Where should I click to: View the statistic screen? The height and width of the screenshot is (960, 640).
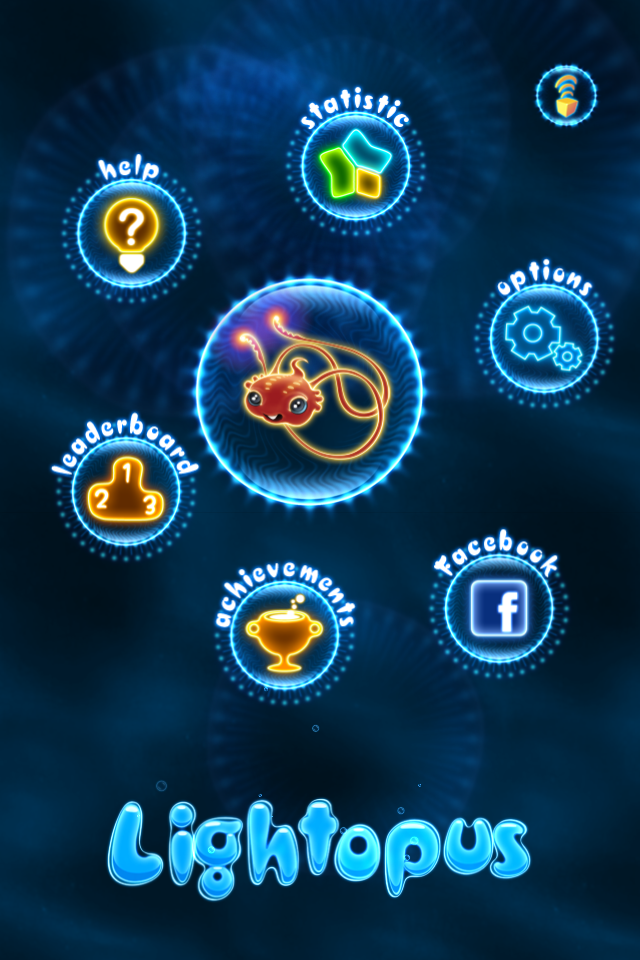pyautogui.click(x=354, y=165)
